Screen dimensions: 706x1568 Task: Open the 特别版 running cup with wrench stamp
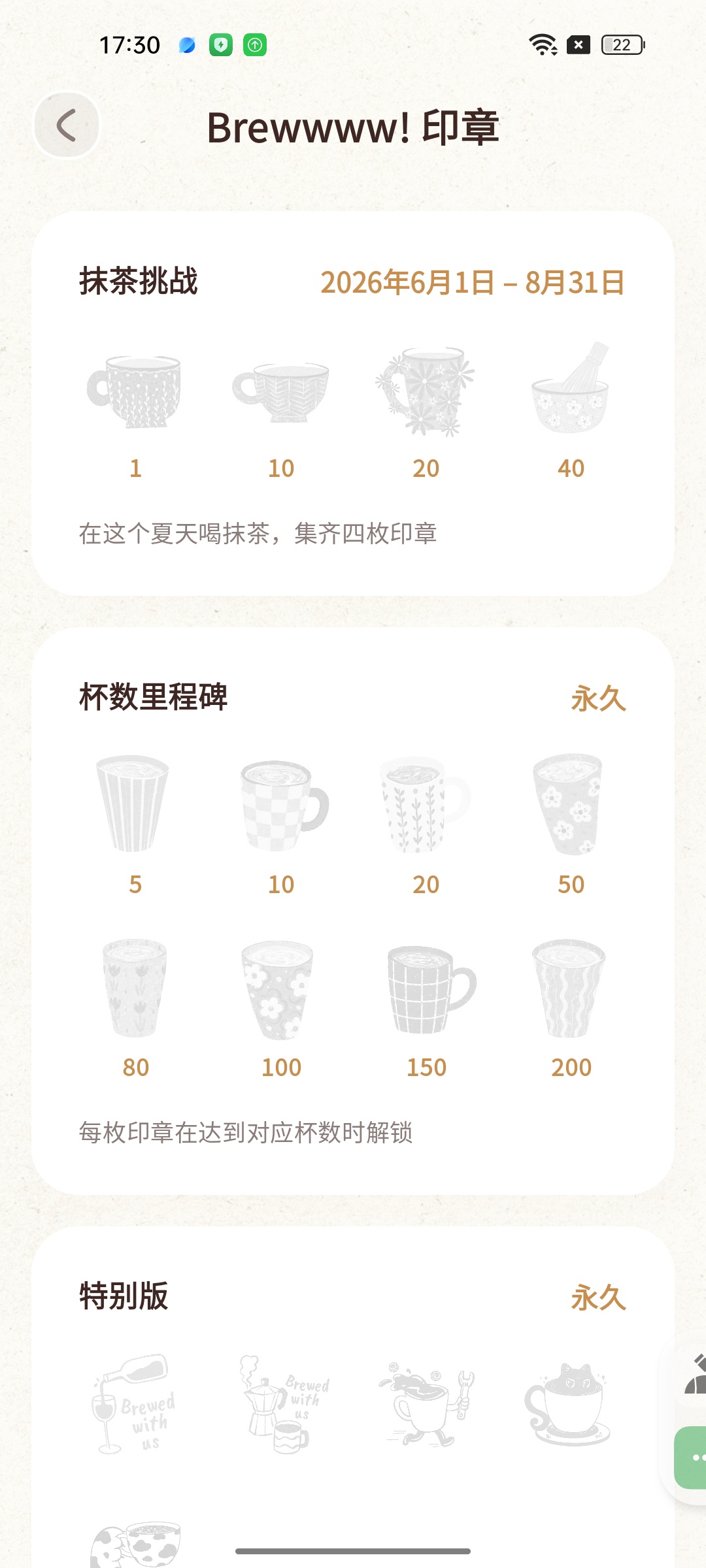(426, 1403)
